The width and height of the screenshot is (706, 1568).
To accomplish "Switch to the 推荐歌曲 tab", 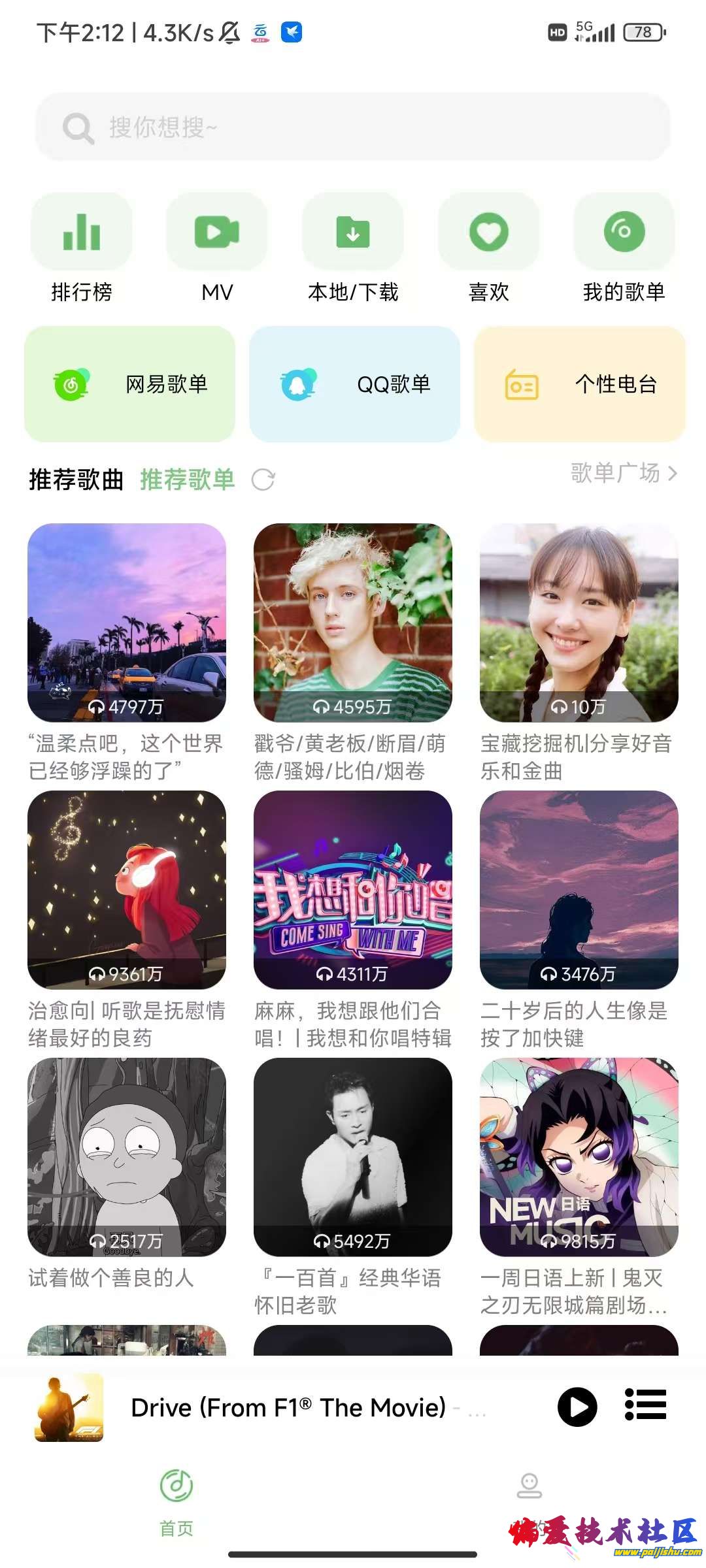I will (x=76, y=480).
